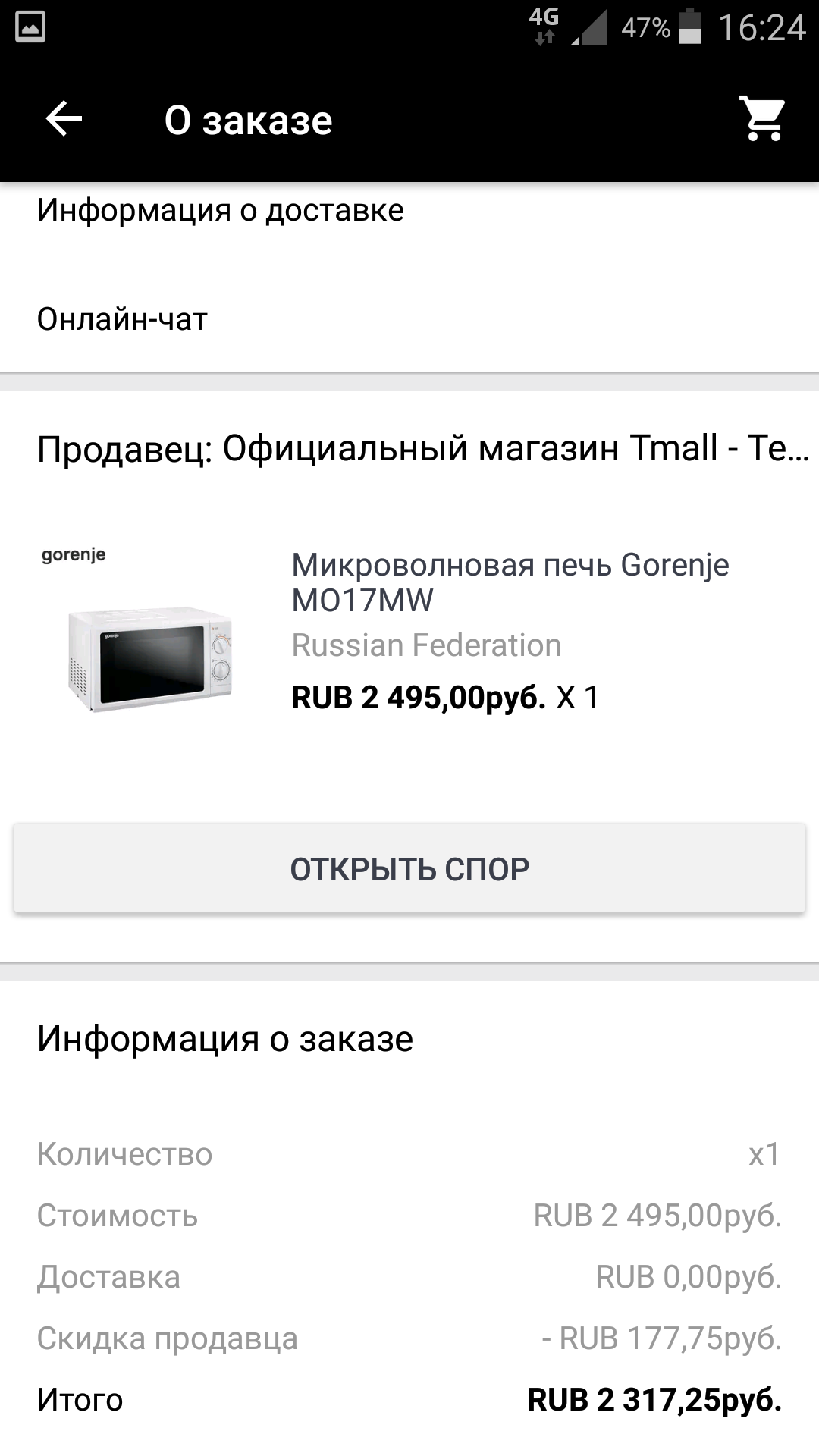Open the shopping cart
The height and width of the screenshot is (1456, 819).
point(763,119)
